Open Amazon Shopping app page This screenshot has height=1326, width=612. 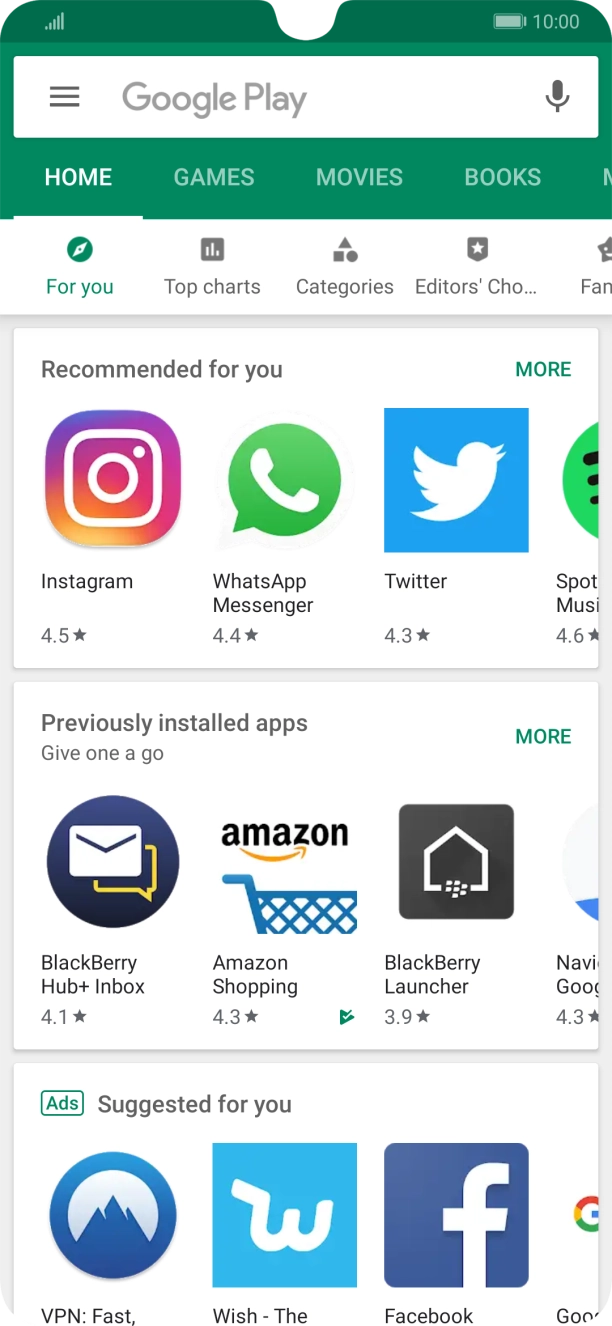click(x=284, y=862)
